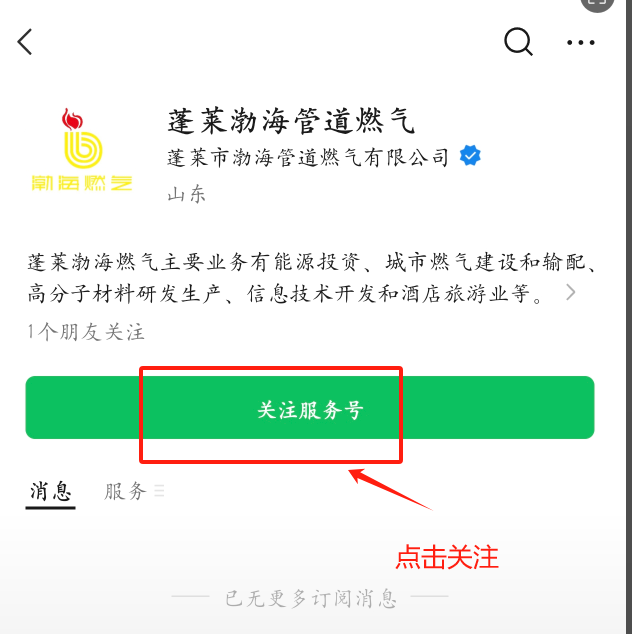Expand the account description with the chevron
This screenshot has width=632, height=634.
tap(571, 293)
